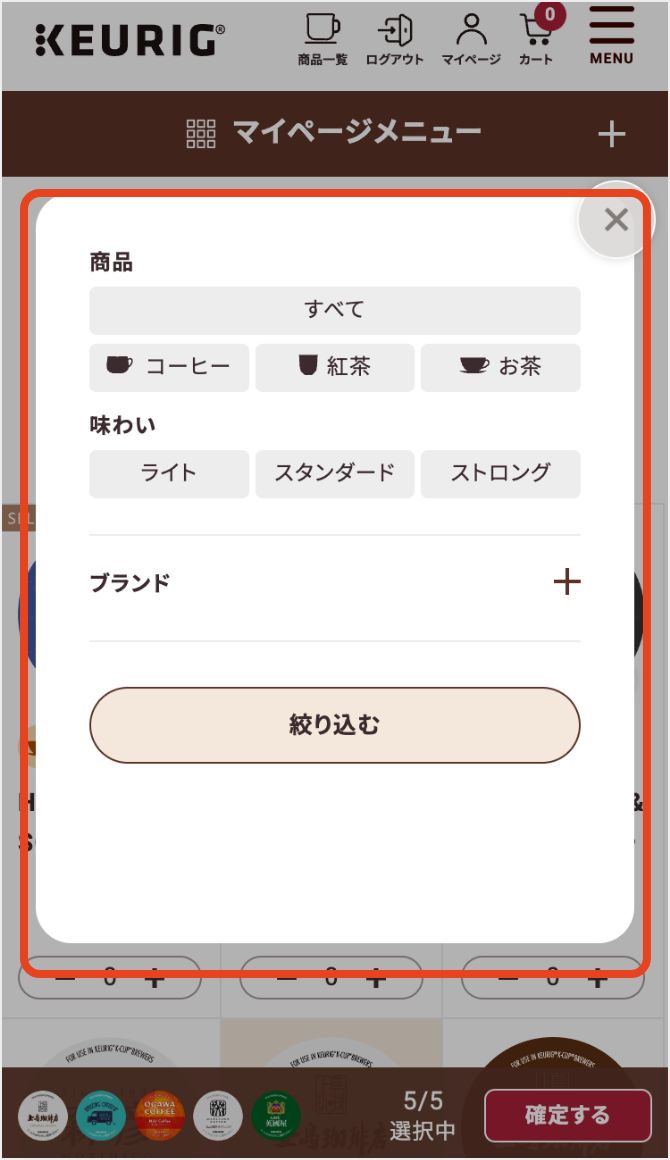This screenshot has width=670, height=1160.
Task: Choose スタンダード taste
Action: pyautogui.click(x=334, y=473)
